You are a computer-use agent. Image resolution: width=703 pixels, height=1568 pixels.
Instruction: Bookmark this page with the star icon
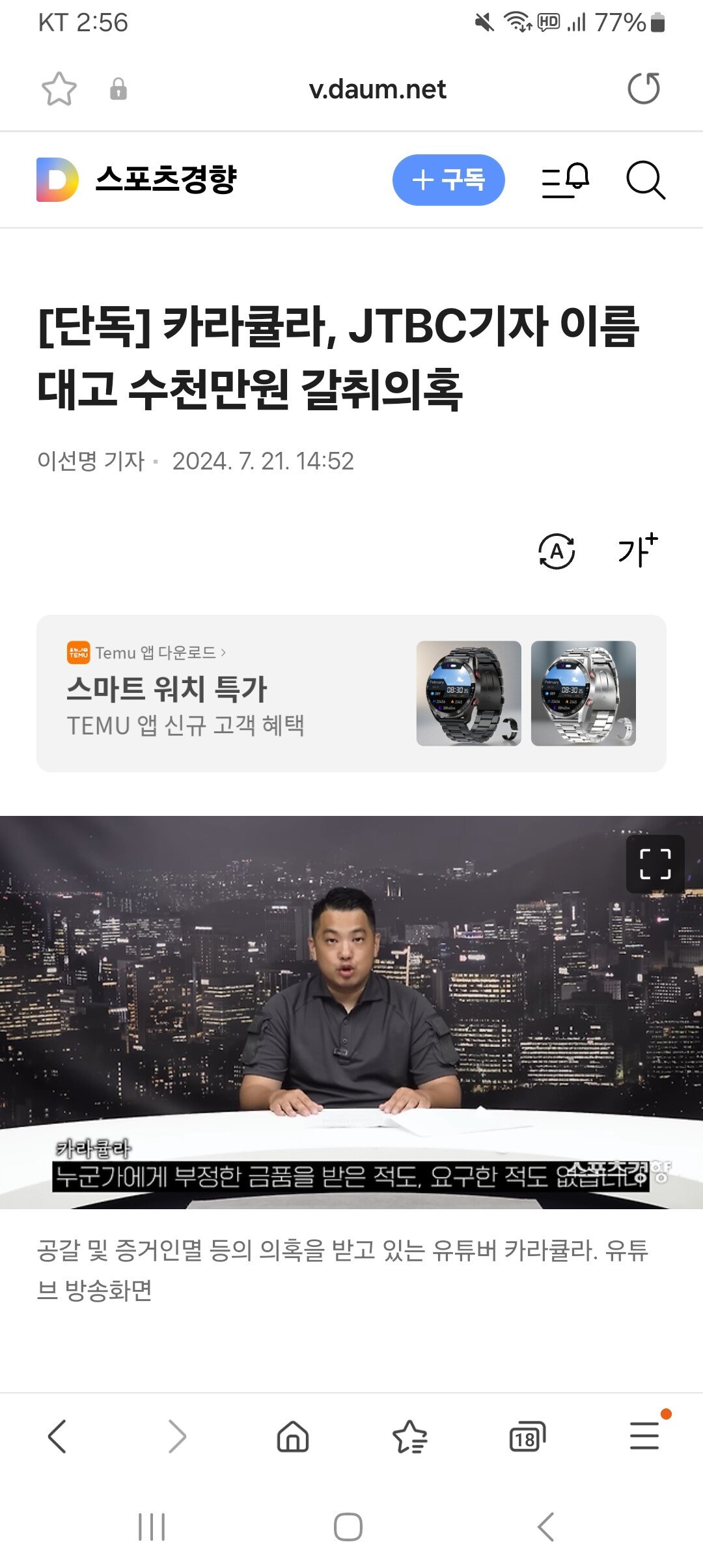point(59,89)
